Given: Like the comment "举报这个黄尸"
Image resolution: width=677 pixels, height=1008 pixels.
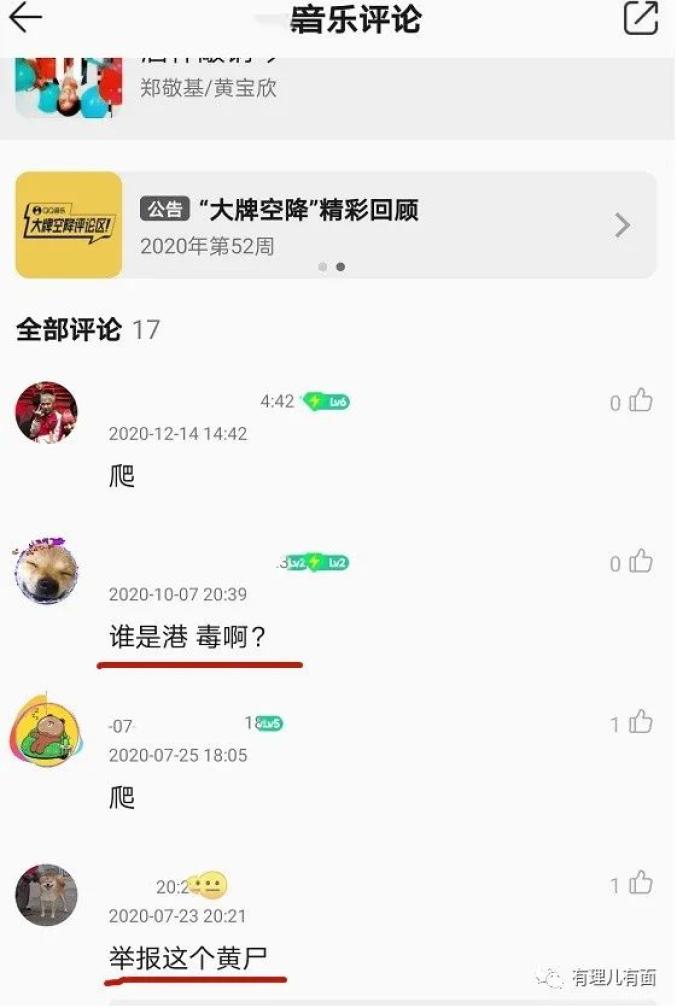Looking at the screenshot, I should [x=640, y=884].
